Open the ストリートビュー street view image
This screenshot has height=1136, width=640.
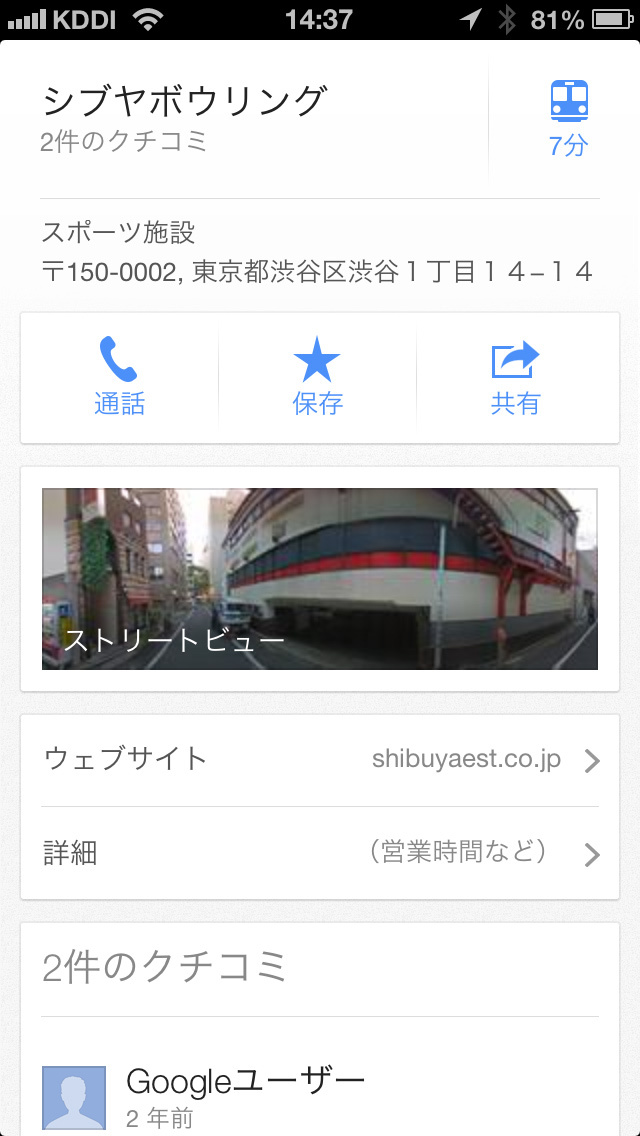point(319,579)
